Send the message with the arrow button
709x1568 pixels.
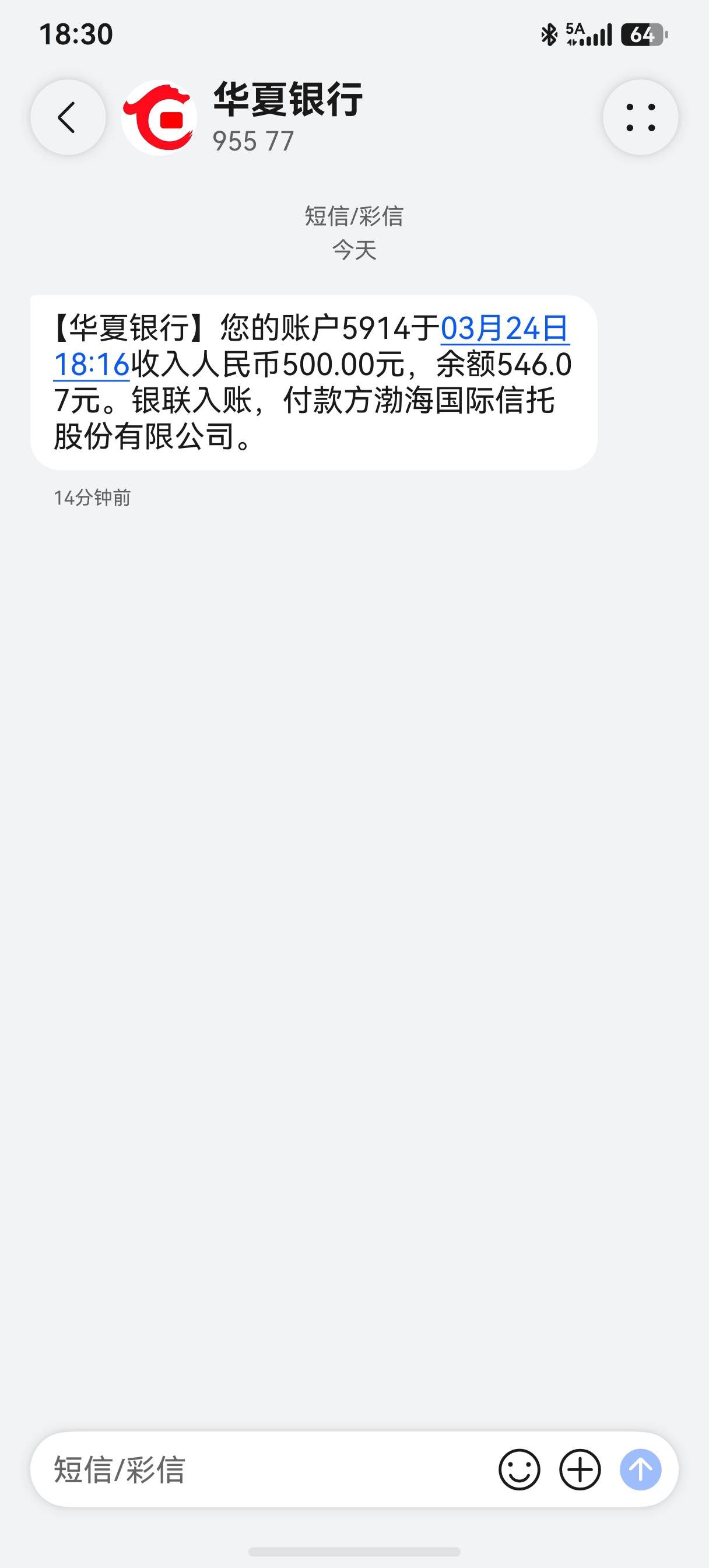[x=640, y=1469]
